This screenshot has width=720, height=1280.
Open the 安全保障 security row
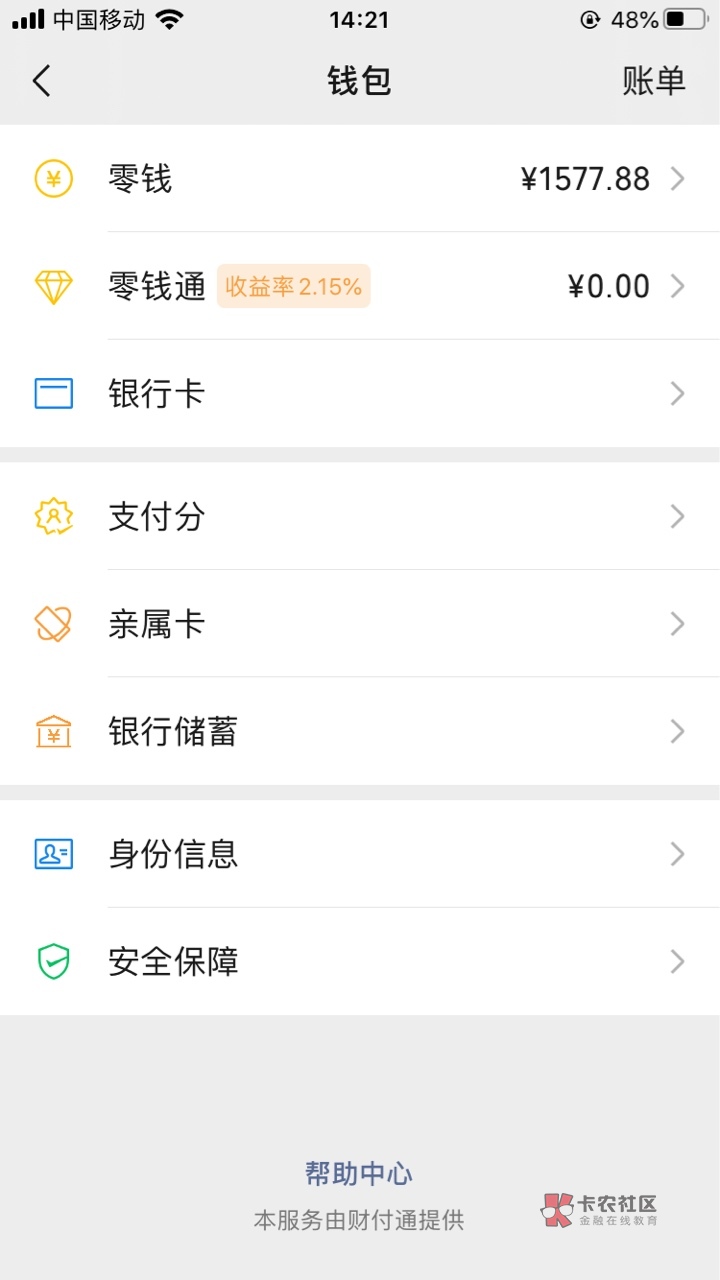[360, 962]
